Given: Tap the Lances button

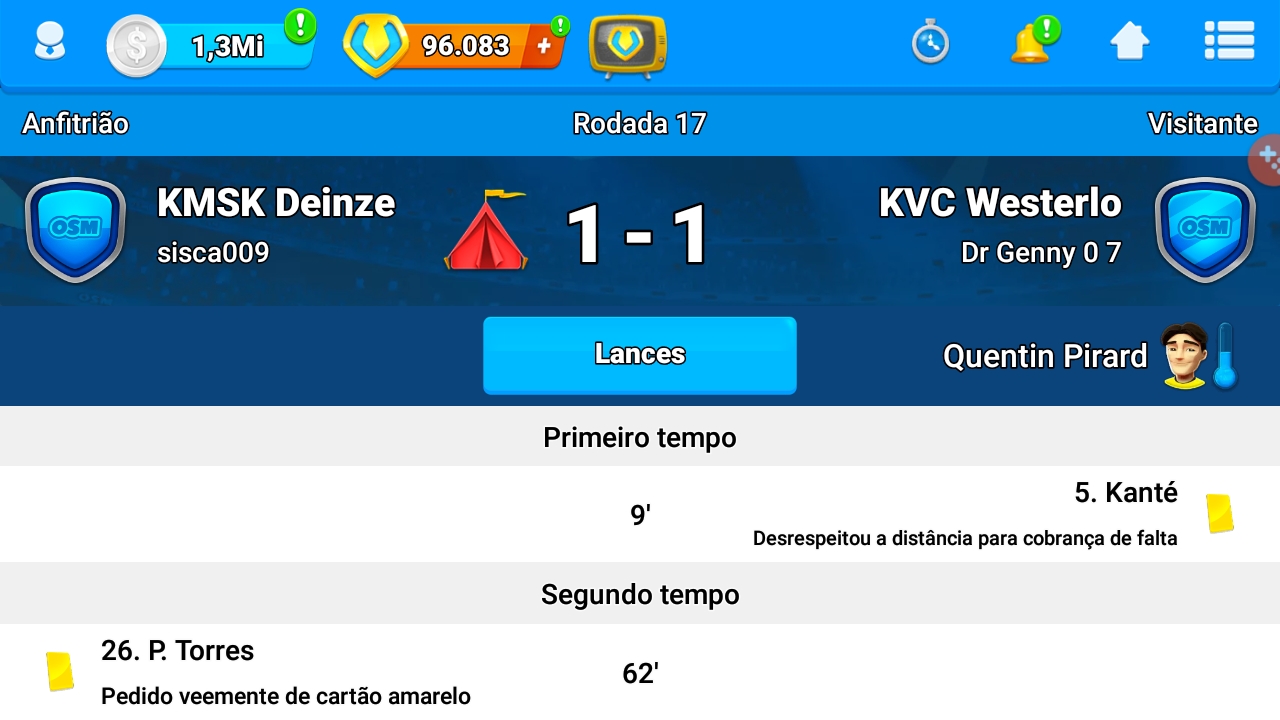Looking at the screenshot, I should pyautogui.click(x=639, y=355).
